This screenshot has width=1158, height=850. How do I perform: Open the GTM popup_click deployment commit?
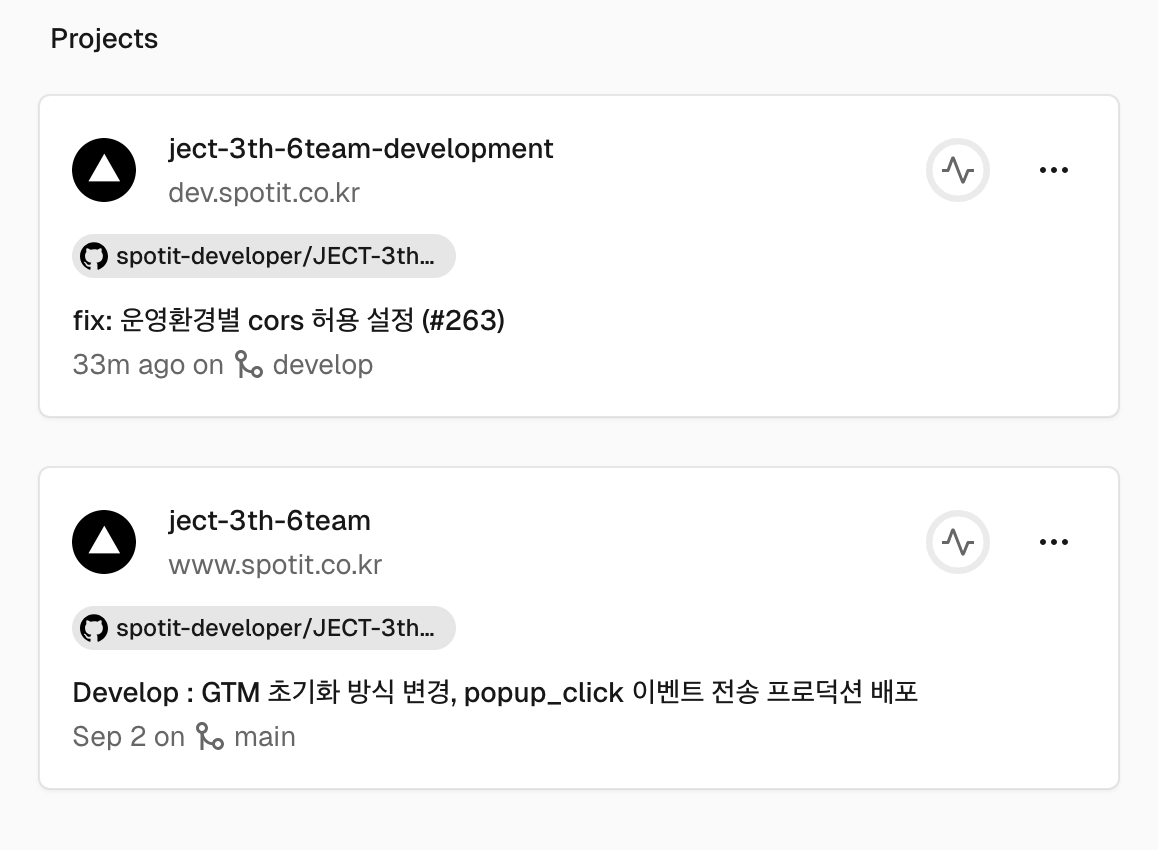[495, 692]
